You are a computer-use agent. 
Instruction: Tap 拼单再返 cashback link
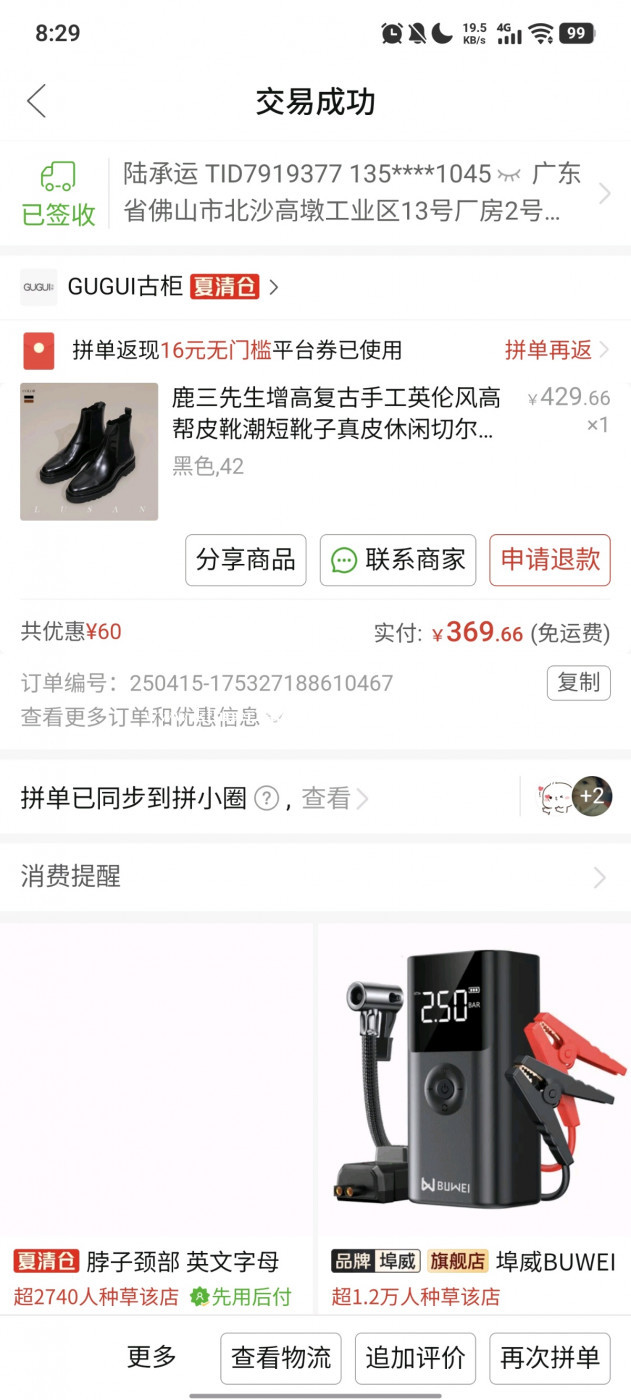[556, 350]
